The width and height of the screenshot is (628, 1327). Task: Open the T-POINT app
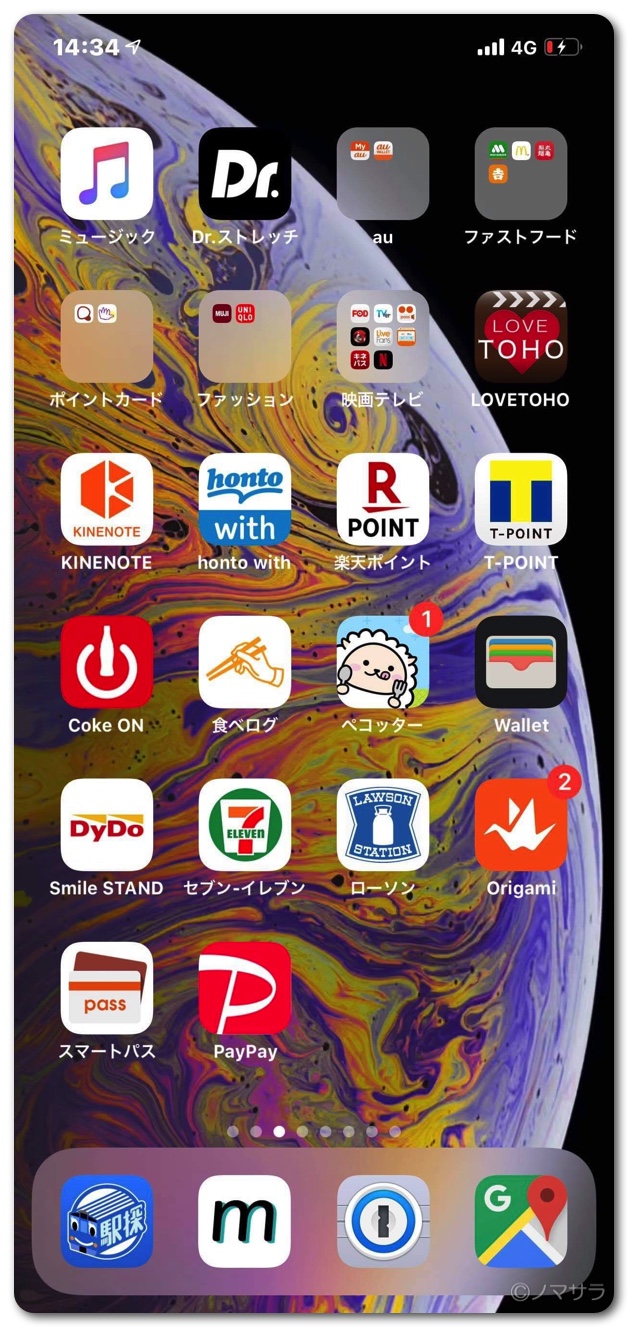click(521, 500)
